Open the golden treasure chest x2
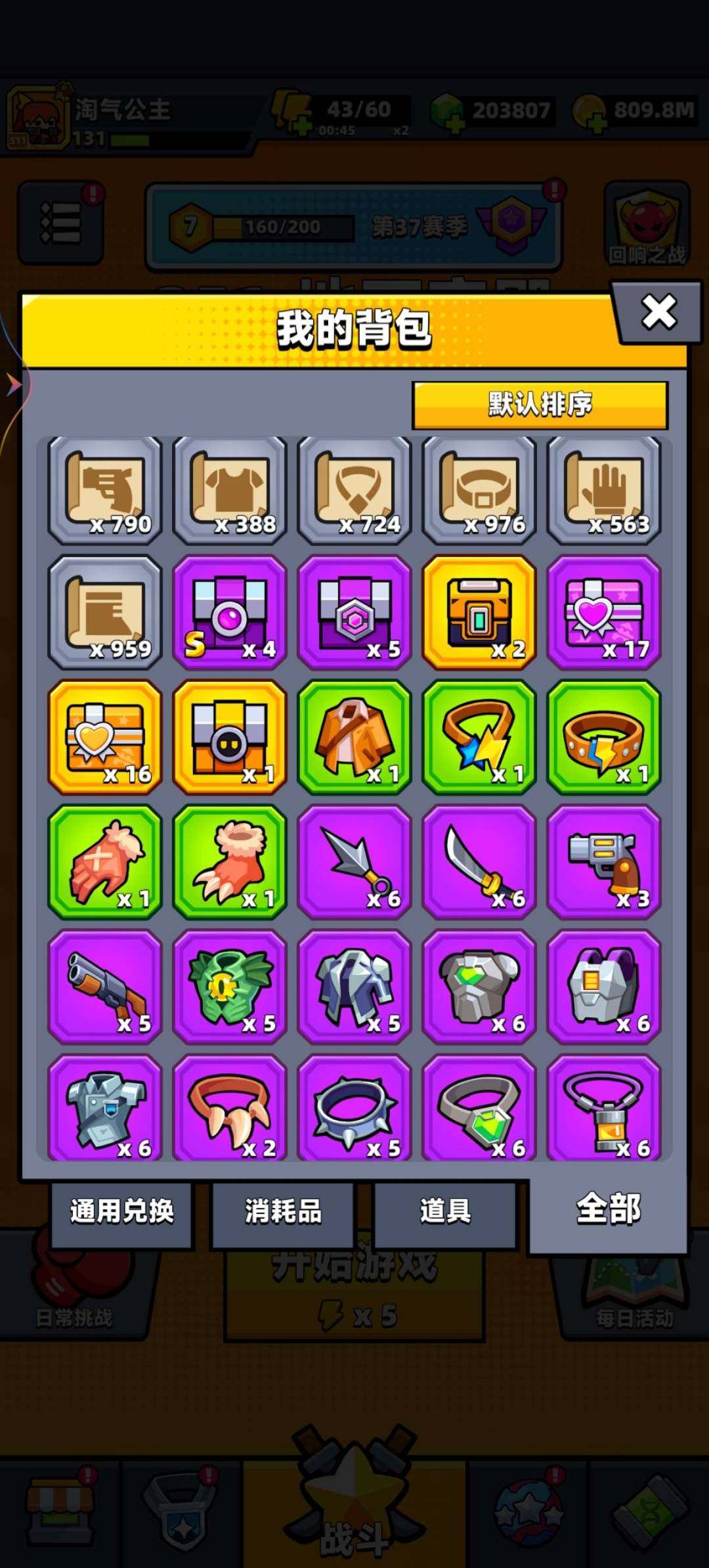 479,612
